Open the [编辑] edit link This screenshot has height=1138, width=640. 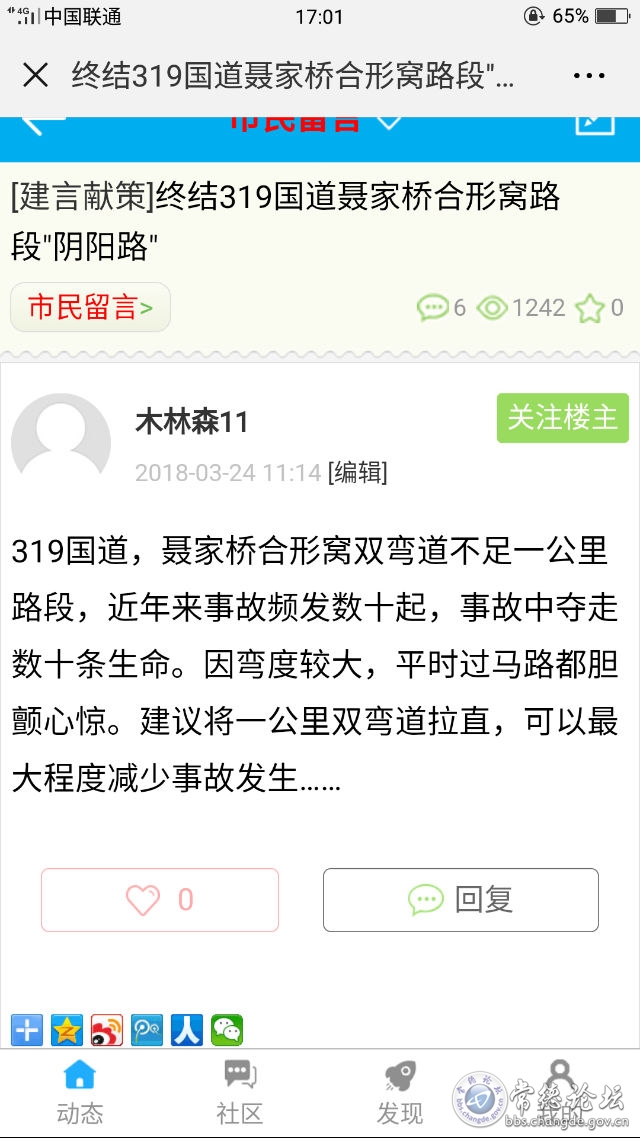(357, 472)
